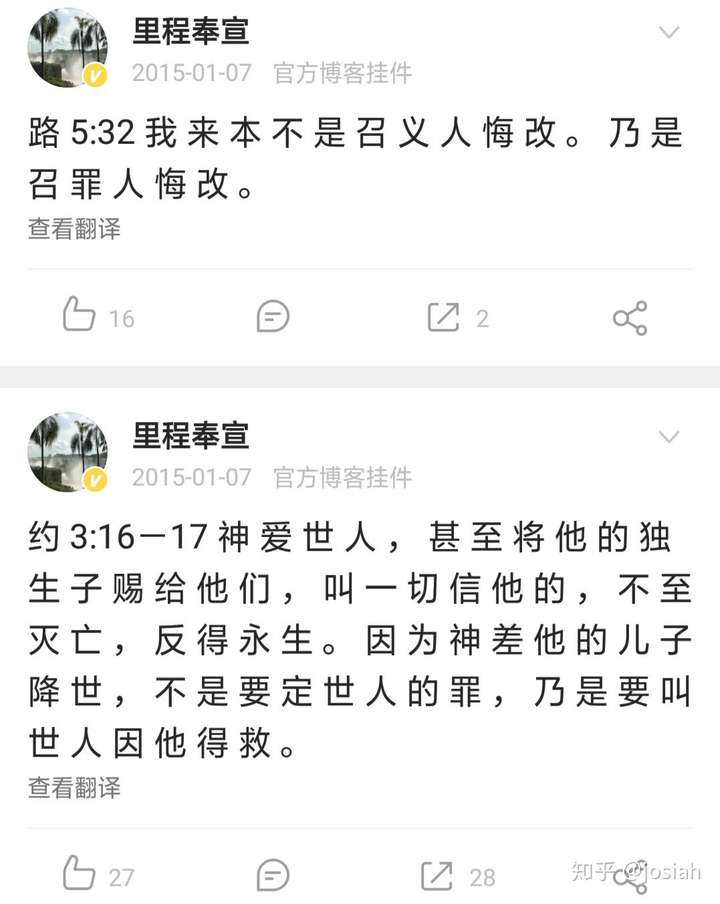Share the 路 5:32 post
The image size is (720, 904).
630,318
